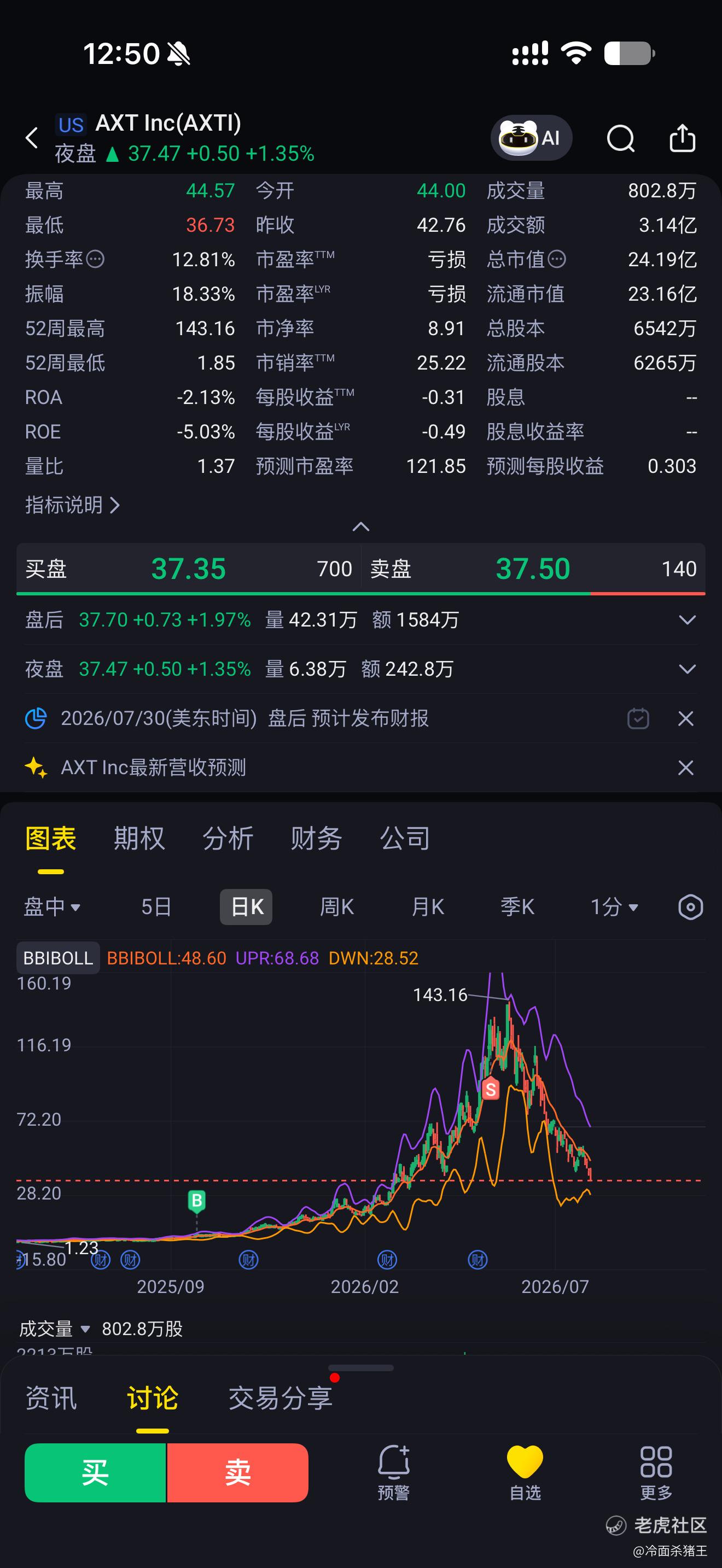Share this AXT Inc stock page
722x1568 pixels.
[682, 138]
